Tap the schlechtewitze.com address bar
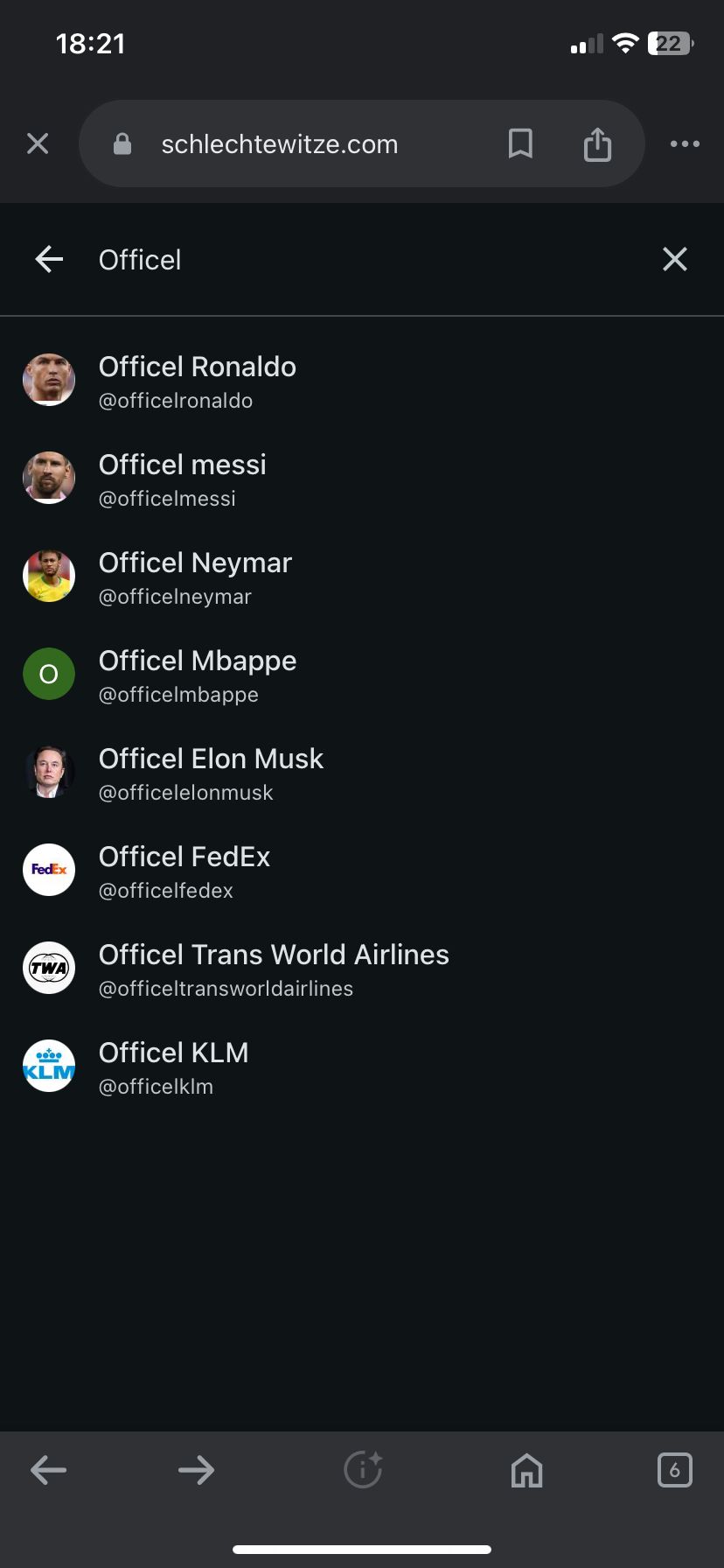Viewport: 724px width, 1568px height. [280, 144]
